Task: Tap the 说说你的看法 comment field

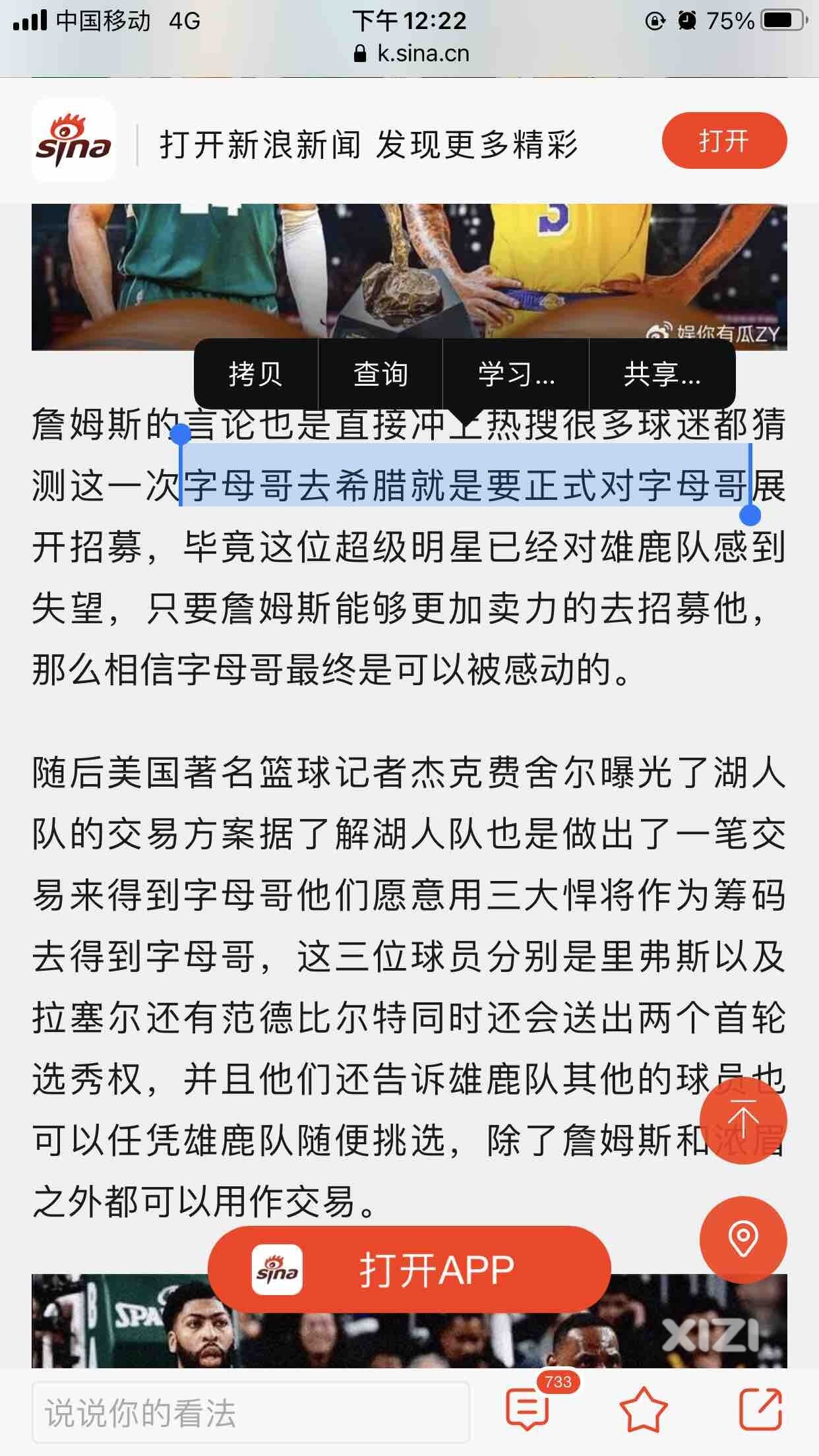Action: click(251, 1412)
